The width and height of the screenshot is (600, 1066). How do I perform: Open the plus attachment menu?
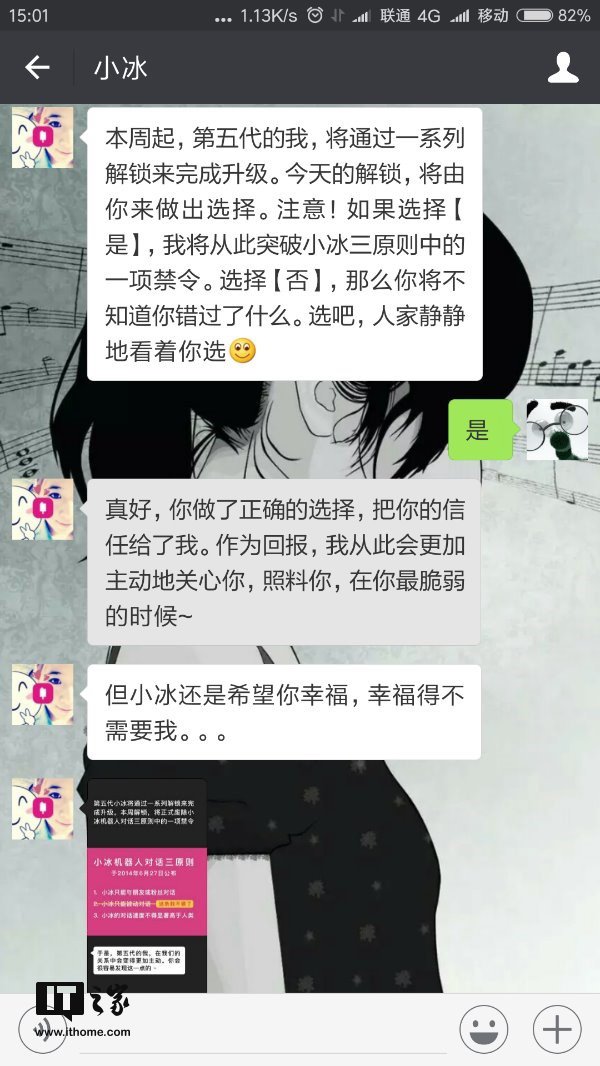[x=557, y=1029]
